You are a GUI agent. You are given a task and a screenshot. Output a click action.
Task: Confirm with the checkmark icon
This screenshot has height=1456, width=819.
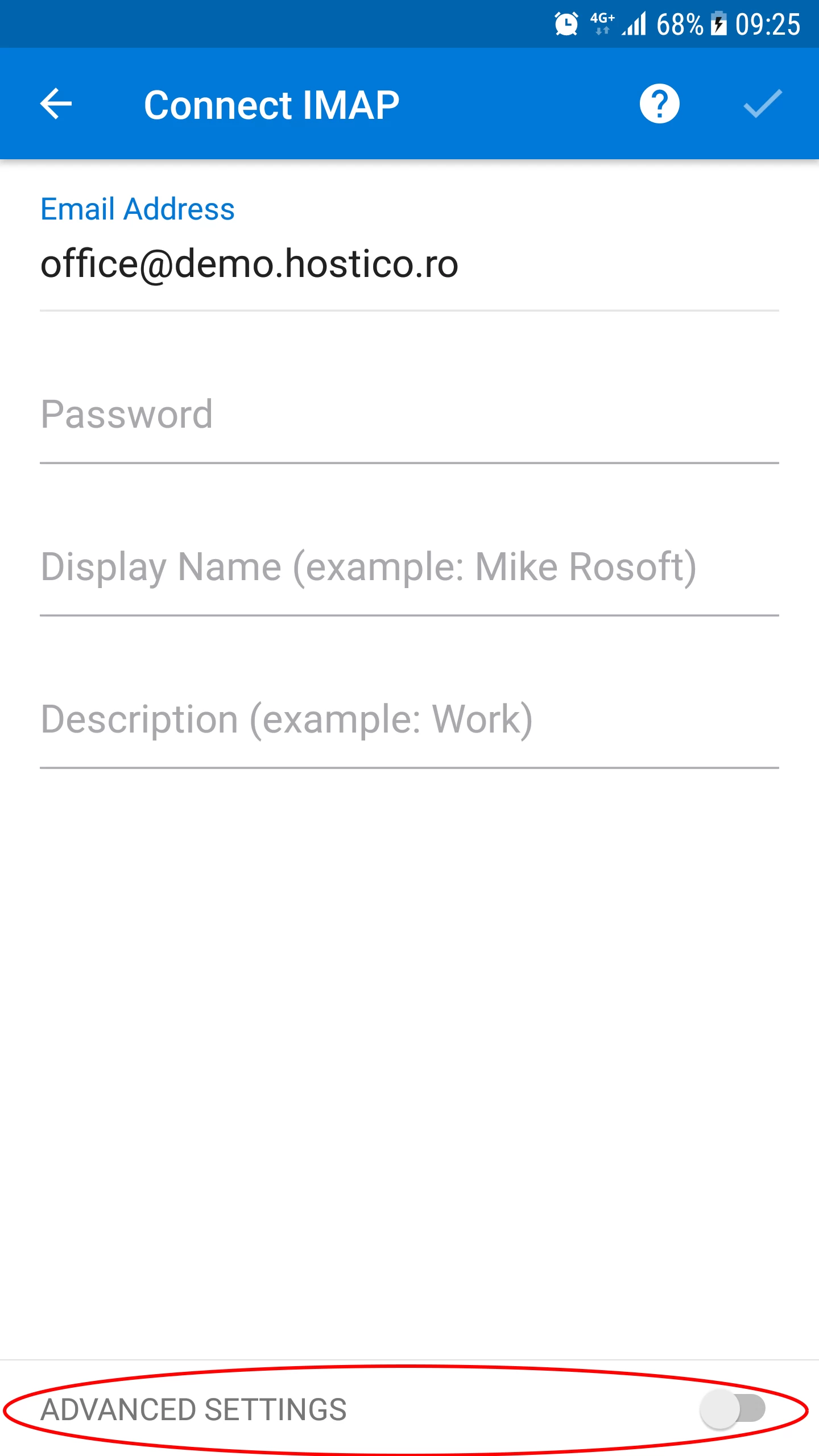click(763, 104)
